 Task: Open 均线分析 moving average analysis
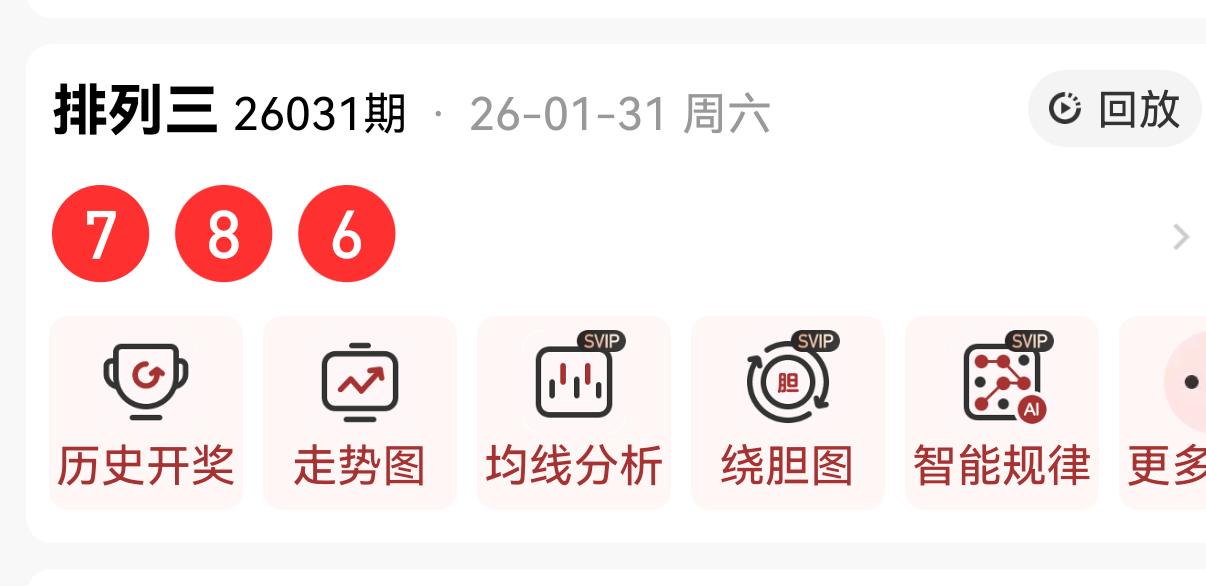tap(574, 412)
